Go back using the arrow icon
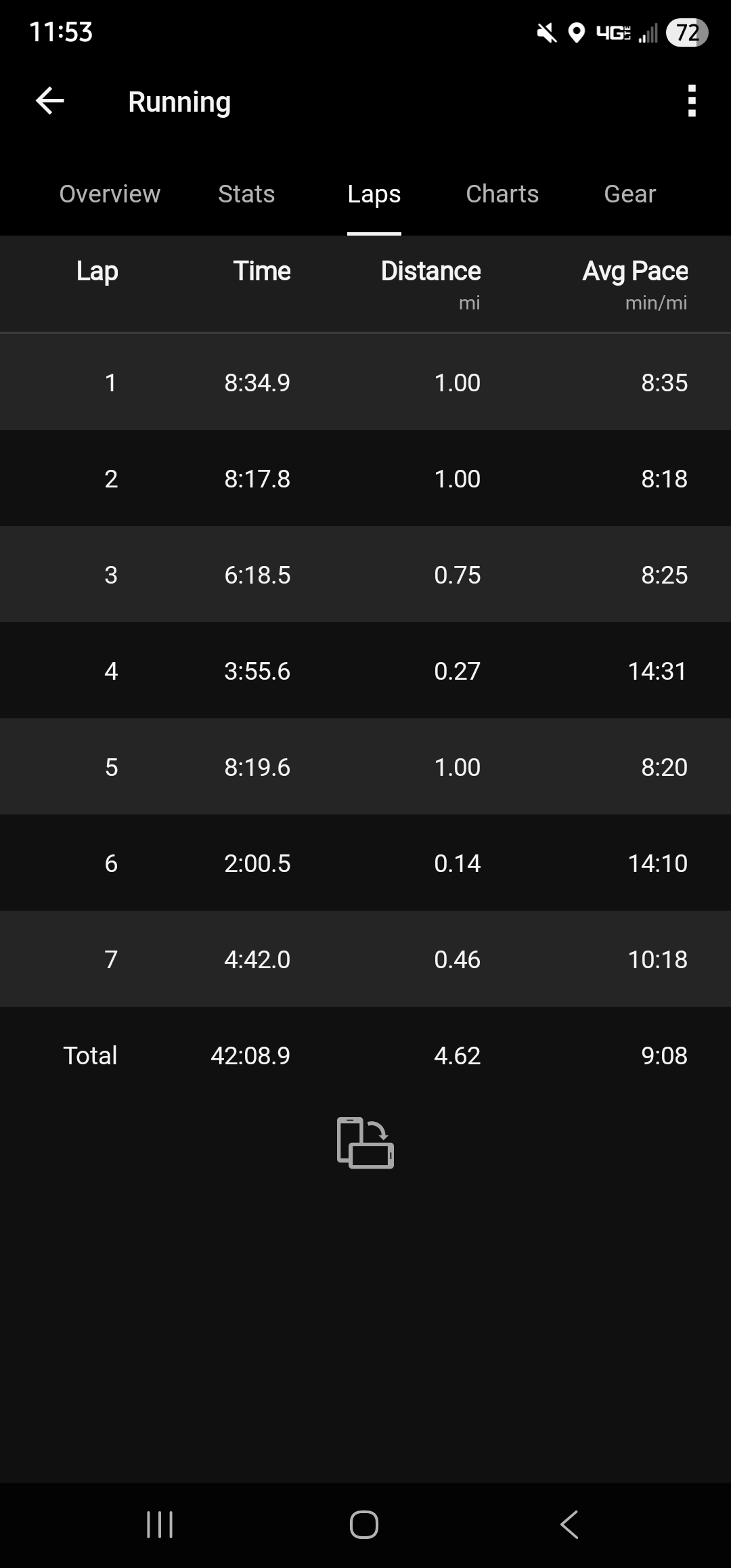The width and height of the screenshot is (731, 1568). tap(50, 102)
